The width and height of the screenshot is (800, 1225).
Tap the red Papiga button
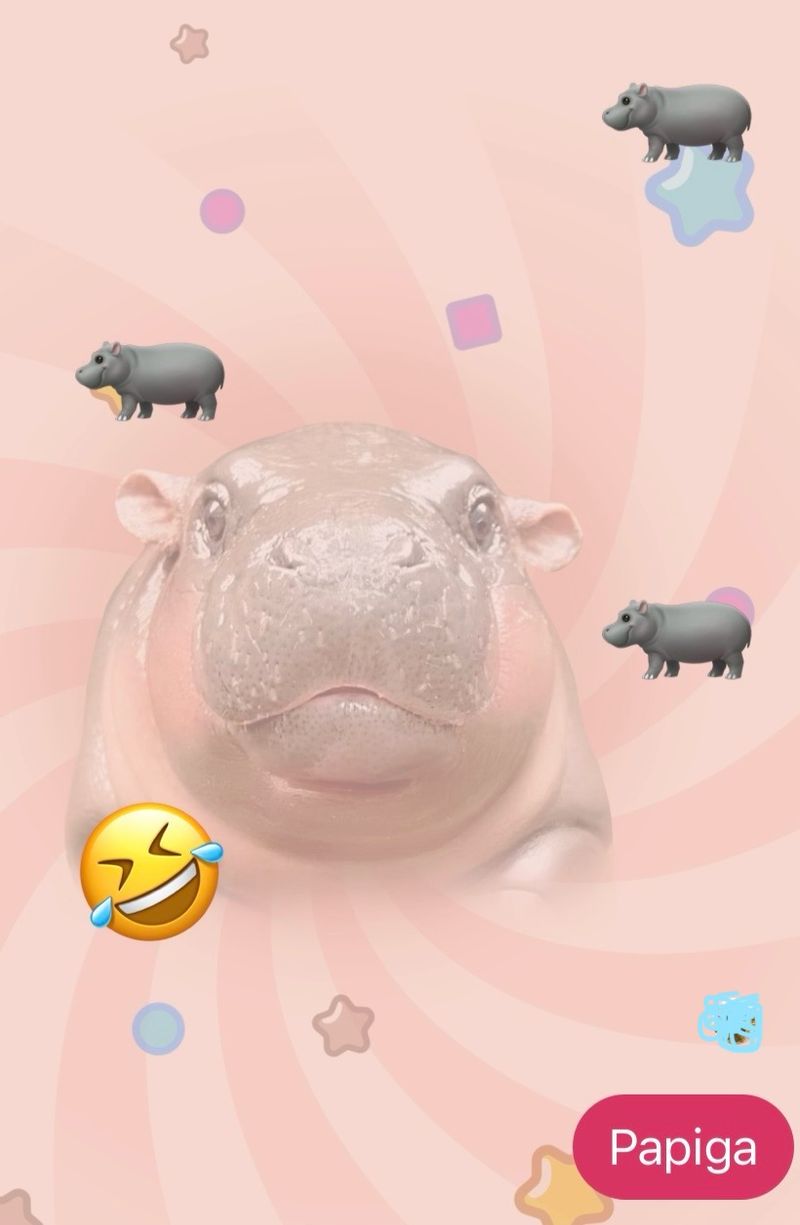[683, 1146]
